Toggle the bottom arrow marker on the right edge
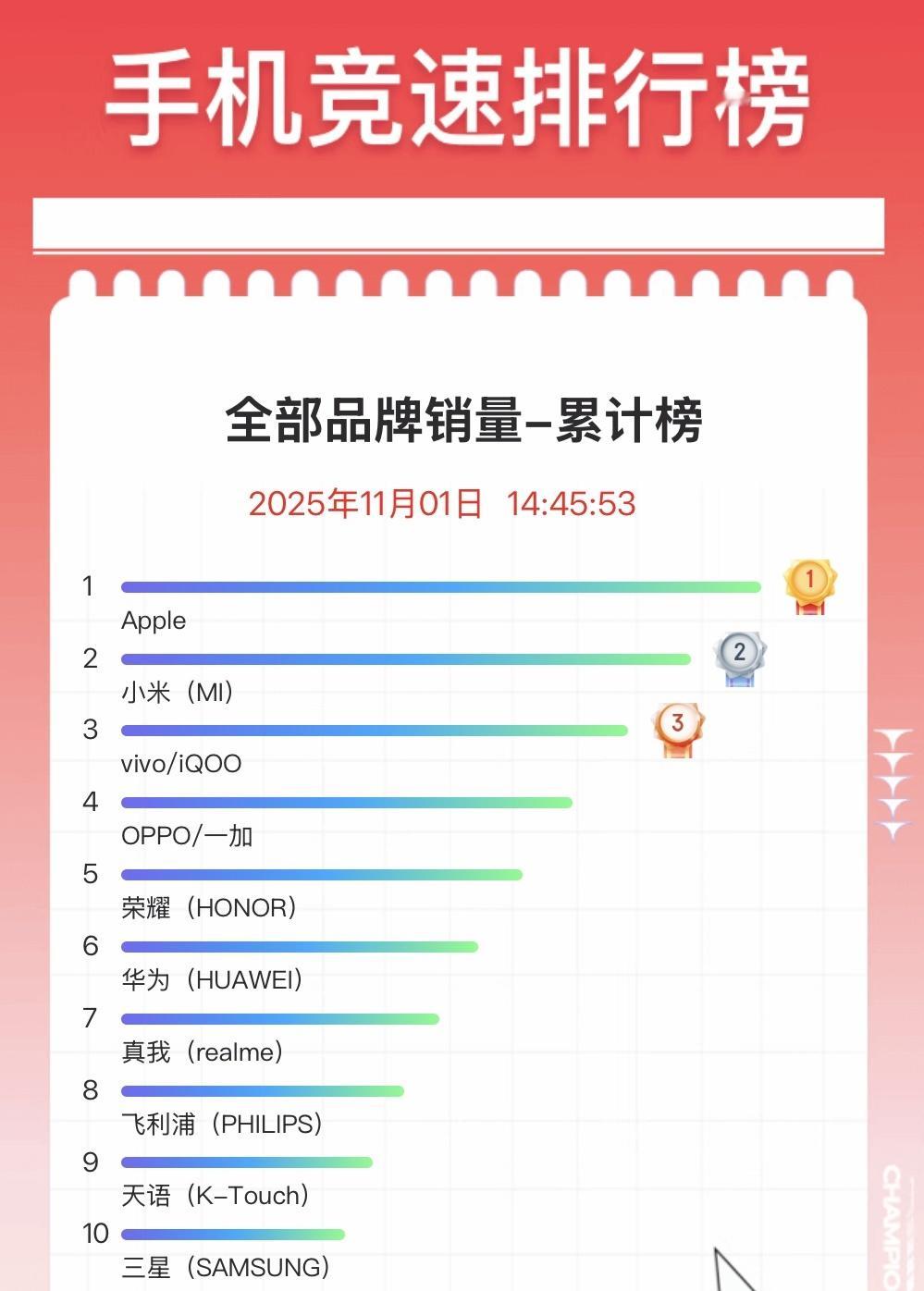 (892, 829)
